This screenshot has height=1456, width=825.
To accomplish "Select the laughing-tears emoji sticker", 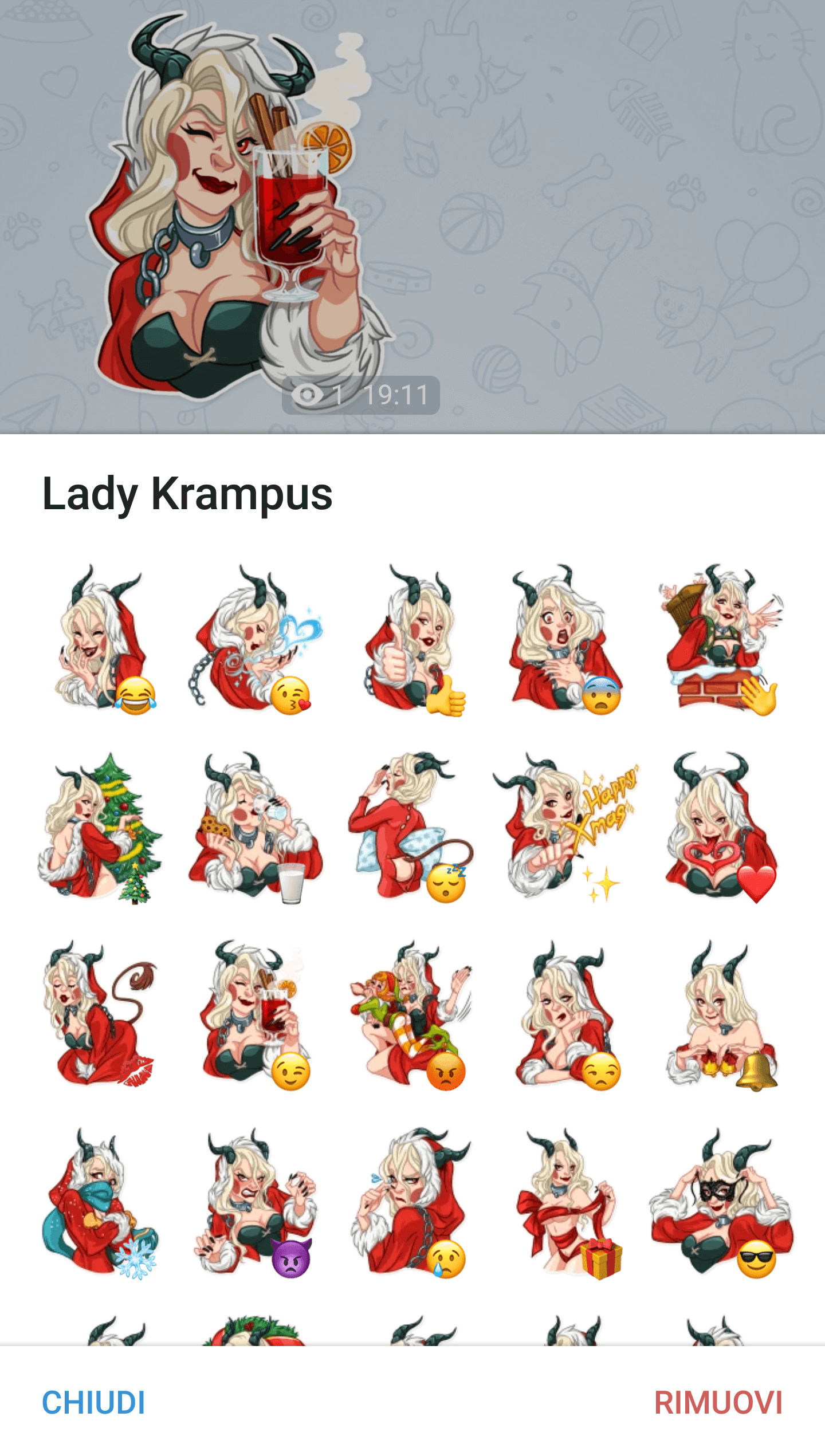I will coord(102,640).
